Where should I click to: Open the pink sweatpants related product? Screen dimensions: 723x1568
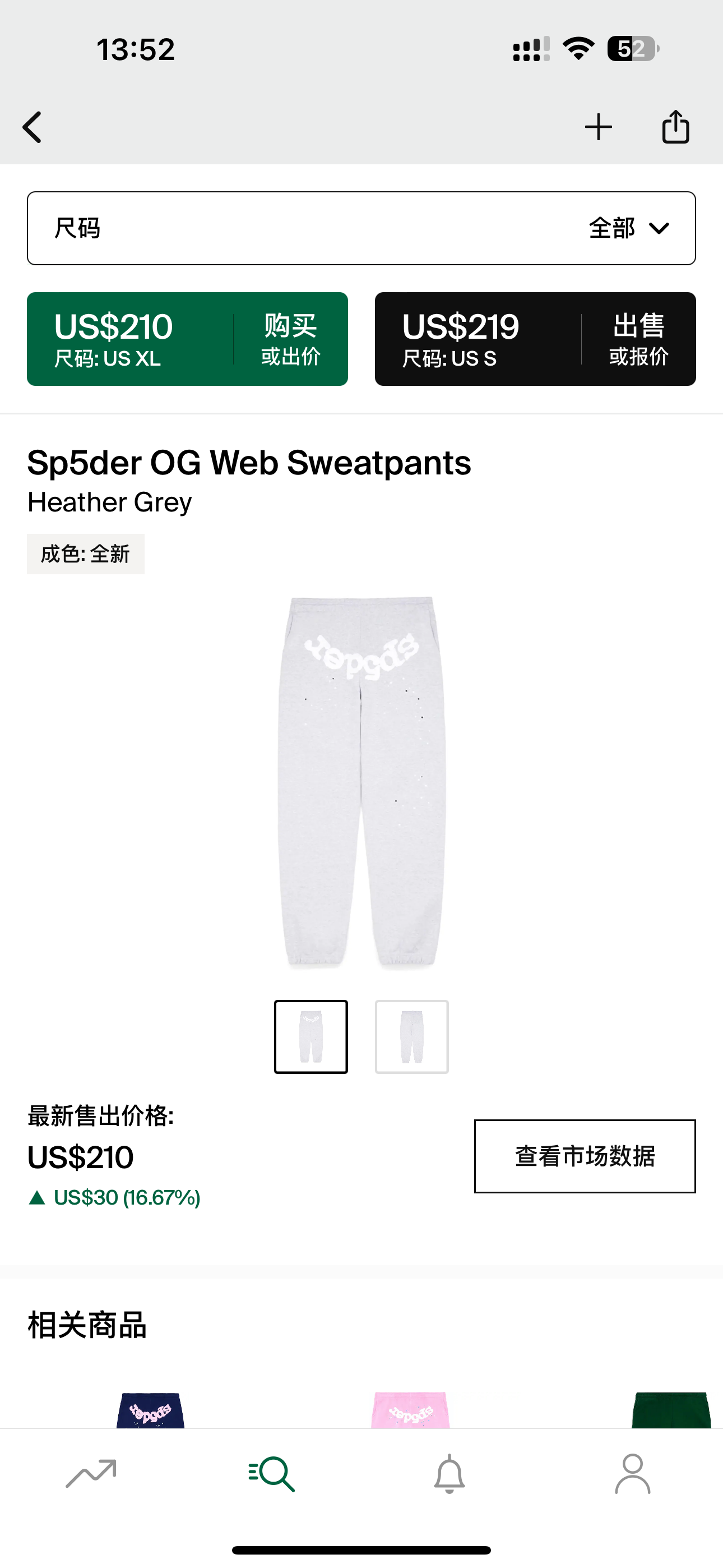[x=411, y=1410]
